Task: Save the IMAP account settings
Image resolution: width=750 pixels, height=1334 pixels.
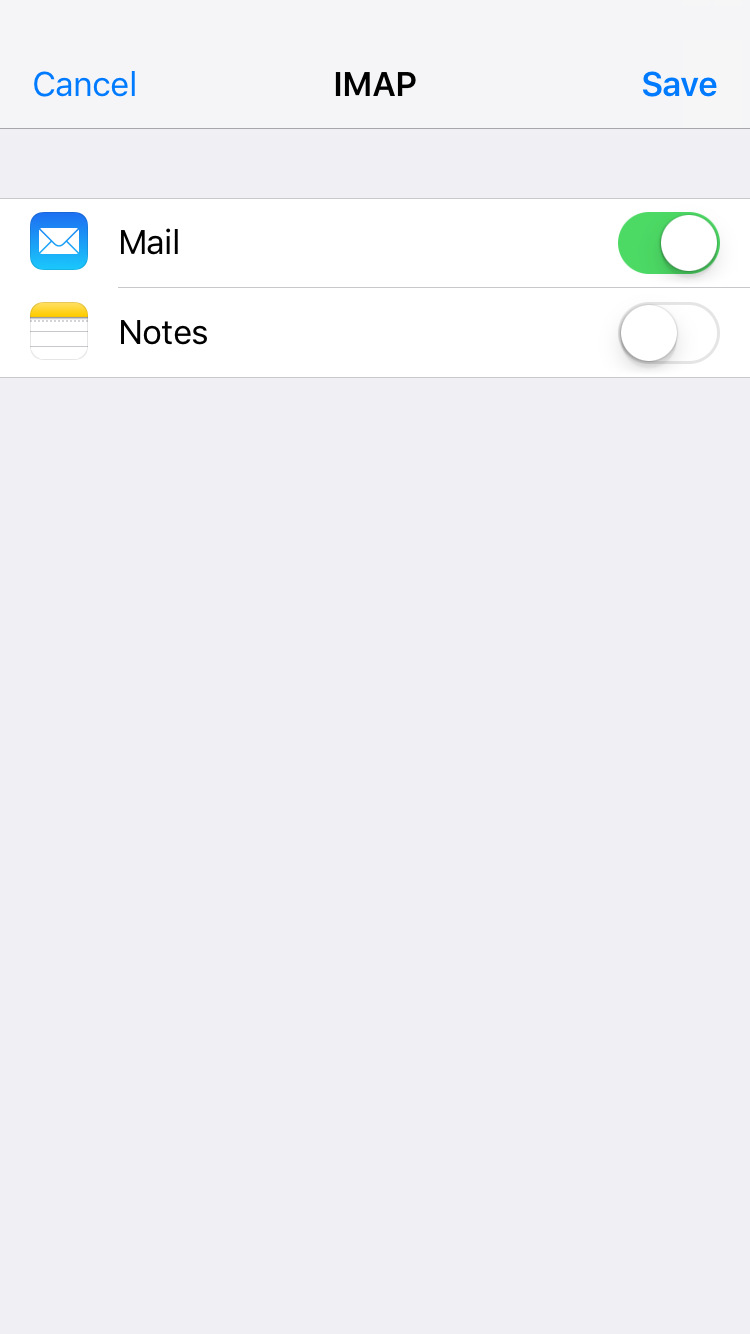Action: 679,85
